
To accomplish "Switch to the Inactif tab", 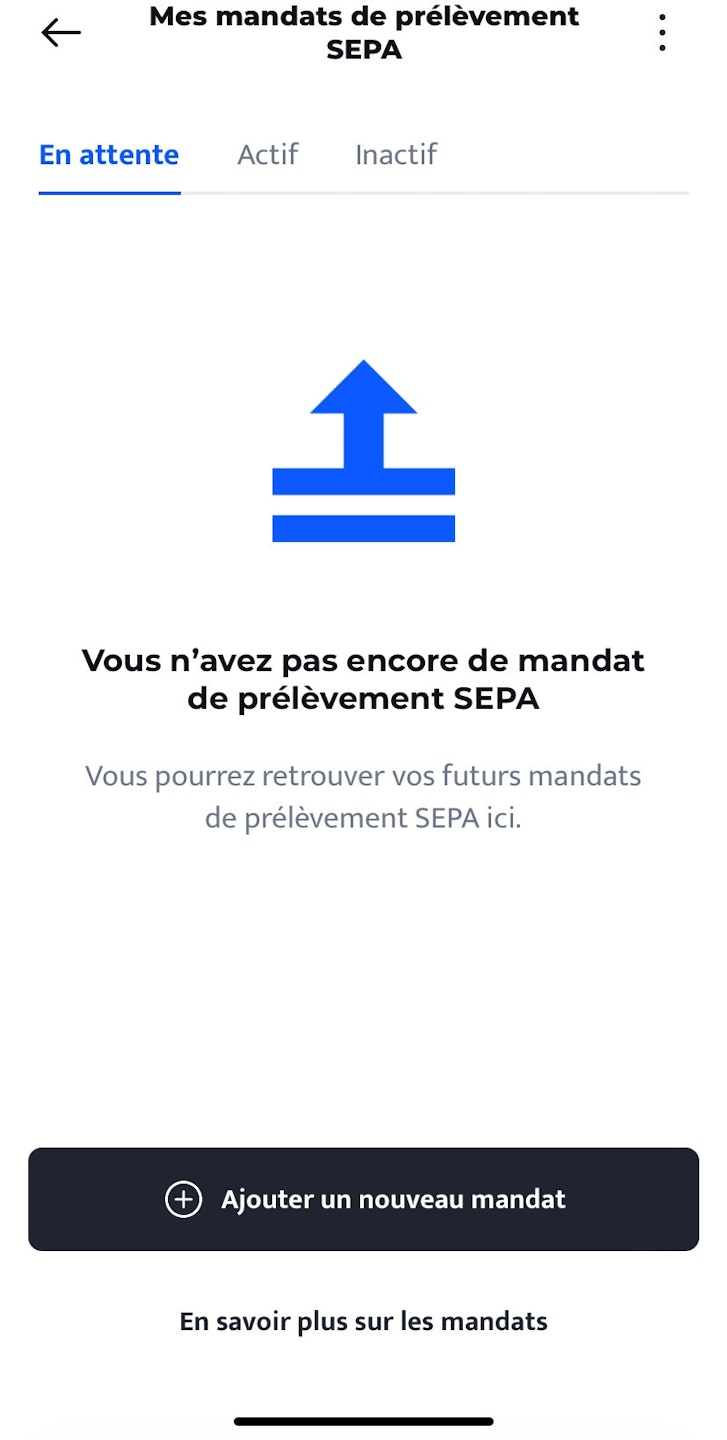I will coord(396,155).
